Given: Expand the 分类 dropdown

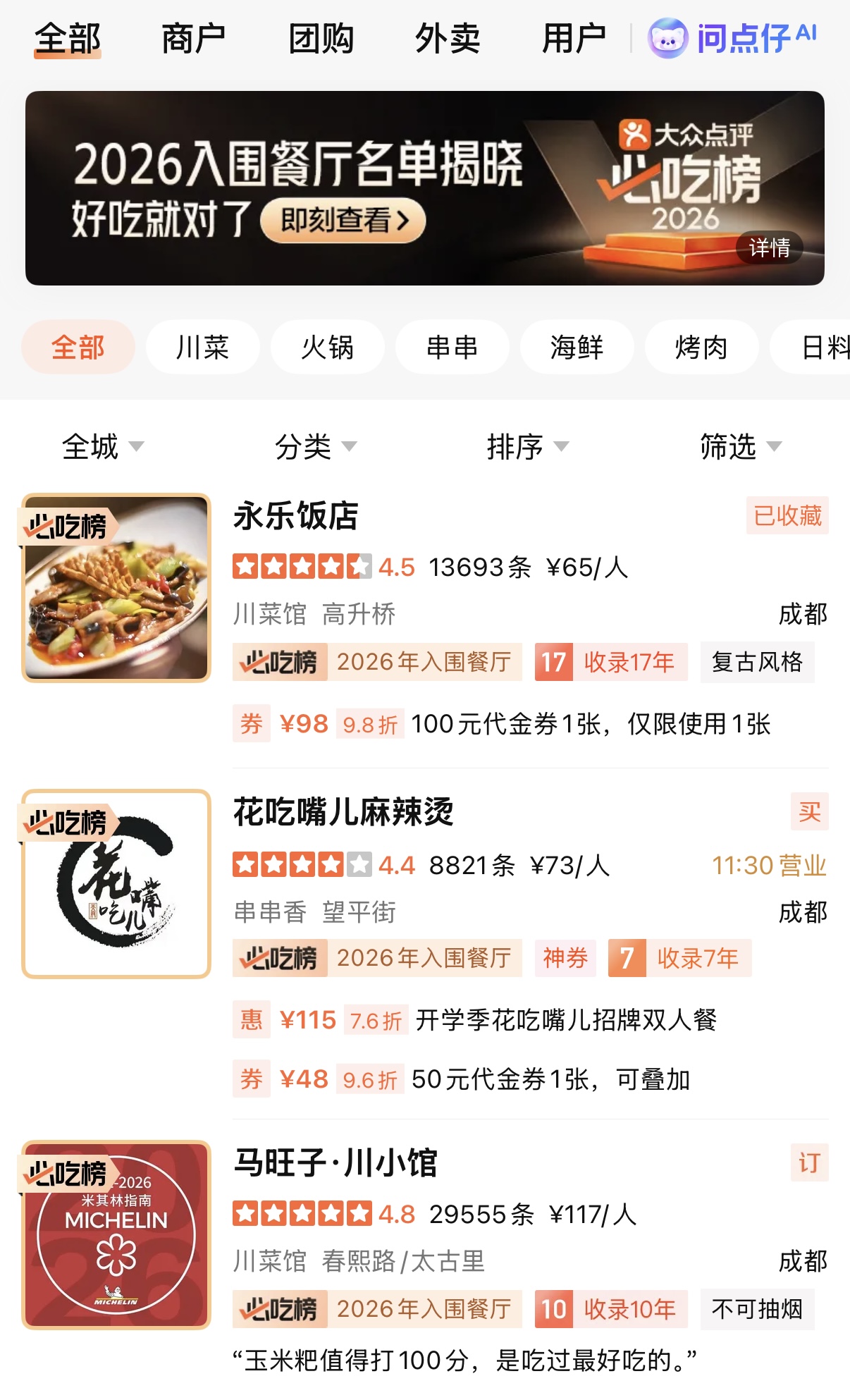Looking at the screenshot, I should [x=316, y=446].
